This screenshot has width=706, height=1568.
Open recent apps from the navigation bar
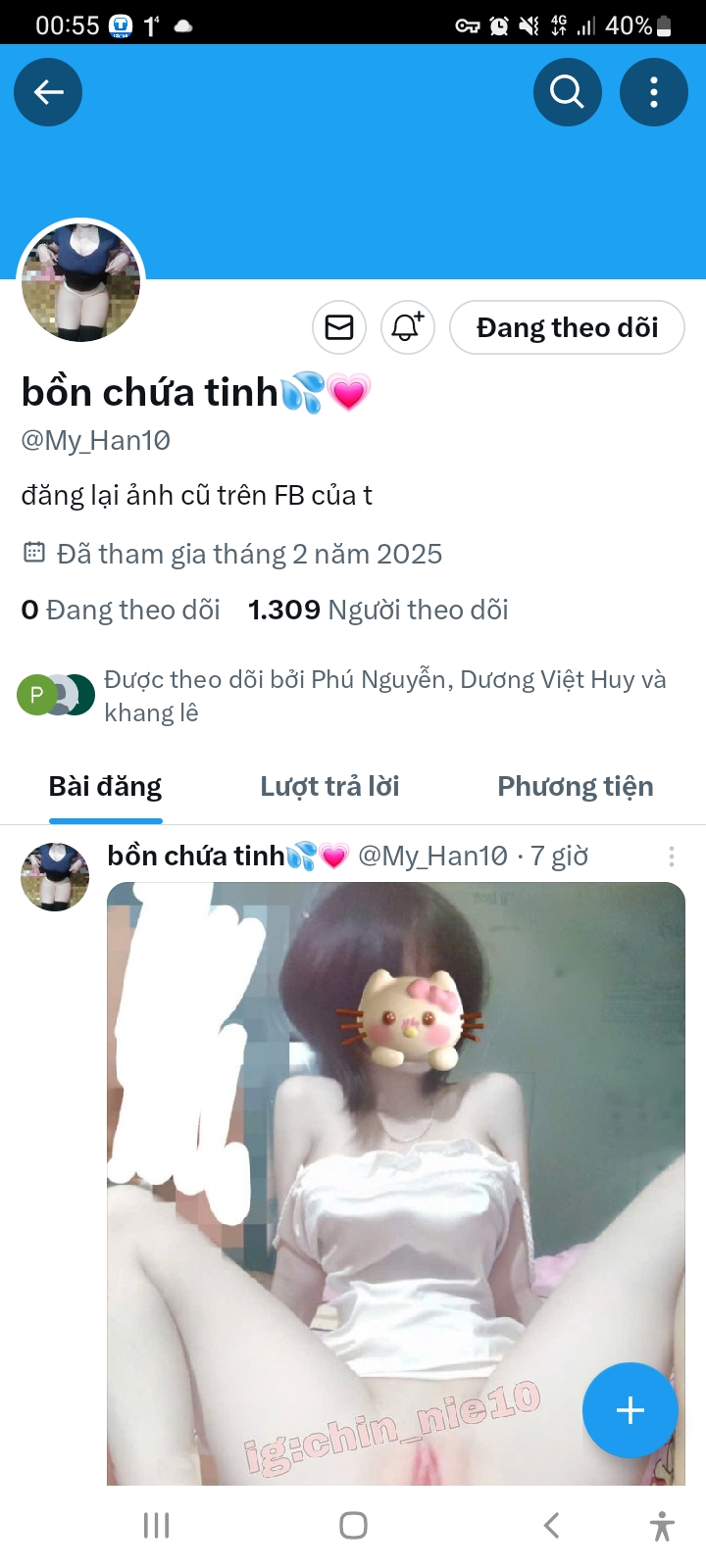[x=156, y=1525]
